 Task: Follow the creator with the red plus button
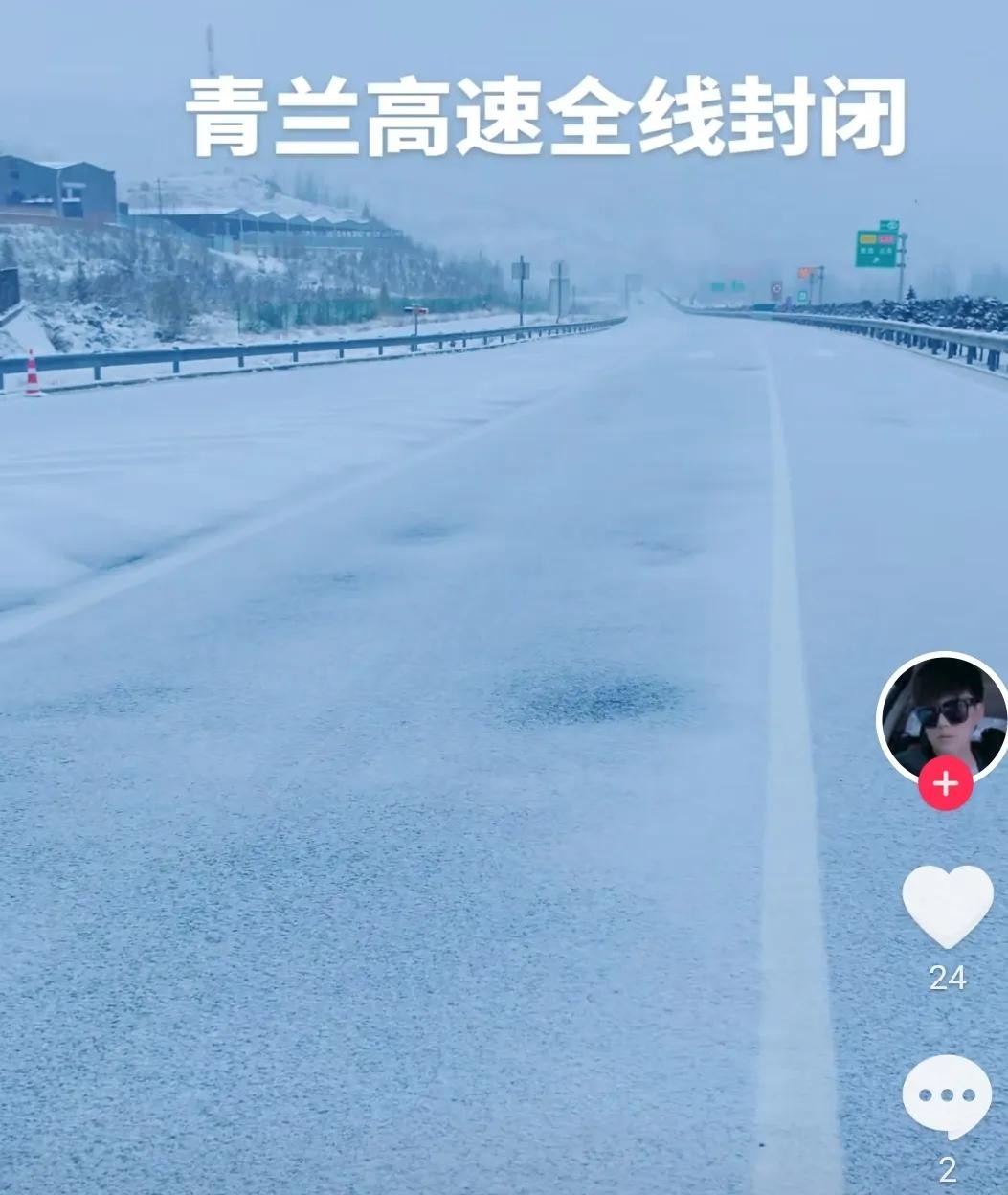click(x=946, y=783)
